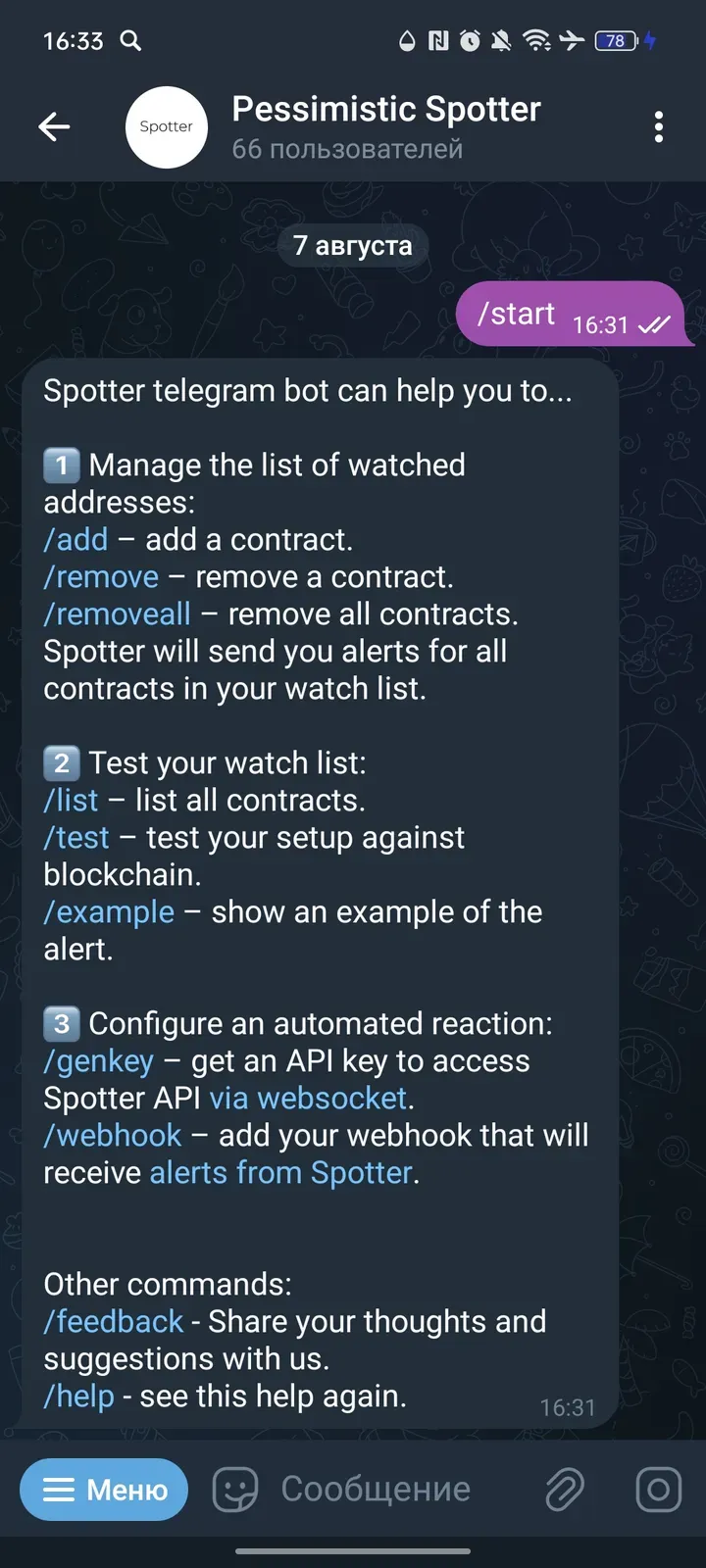This screenshot has width=706, height=1568.
Task: Open the "alerts from Spotter" link
Action: [x=280, y=1173]
